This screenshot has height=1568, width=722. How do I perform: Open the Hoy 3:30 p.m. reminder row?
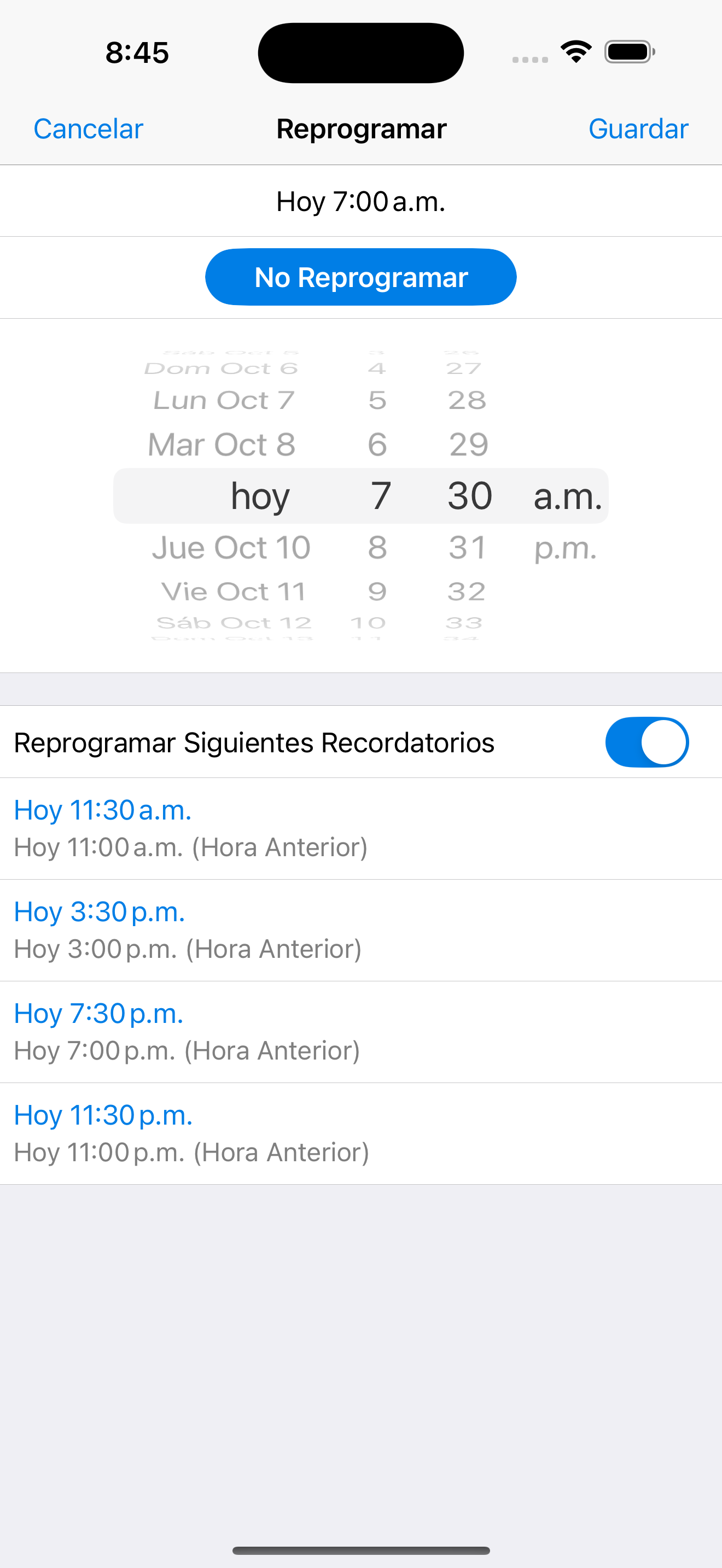click(x=361, y=930)
